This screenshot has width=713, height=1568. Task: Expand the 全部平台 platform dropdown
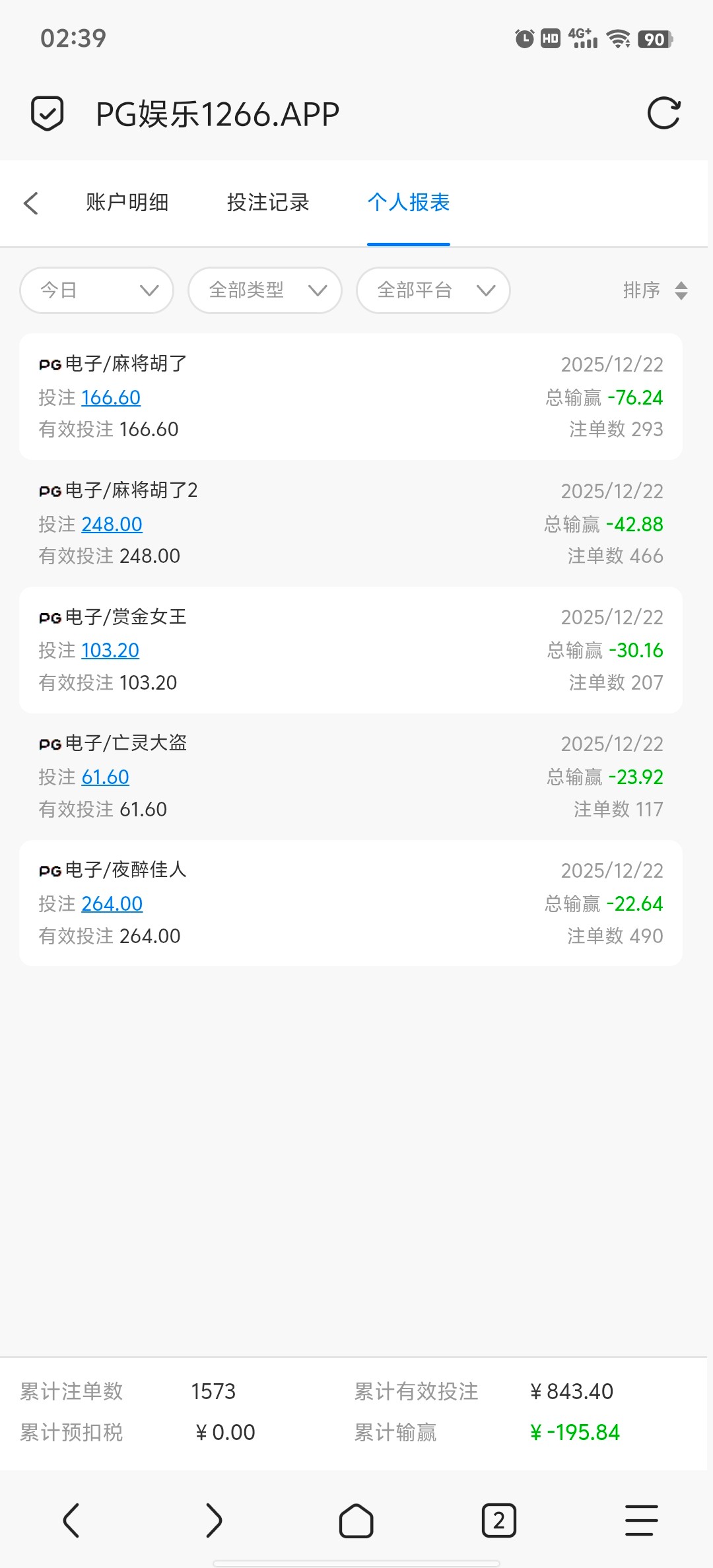[433, 290]
